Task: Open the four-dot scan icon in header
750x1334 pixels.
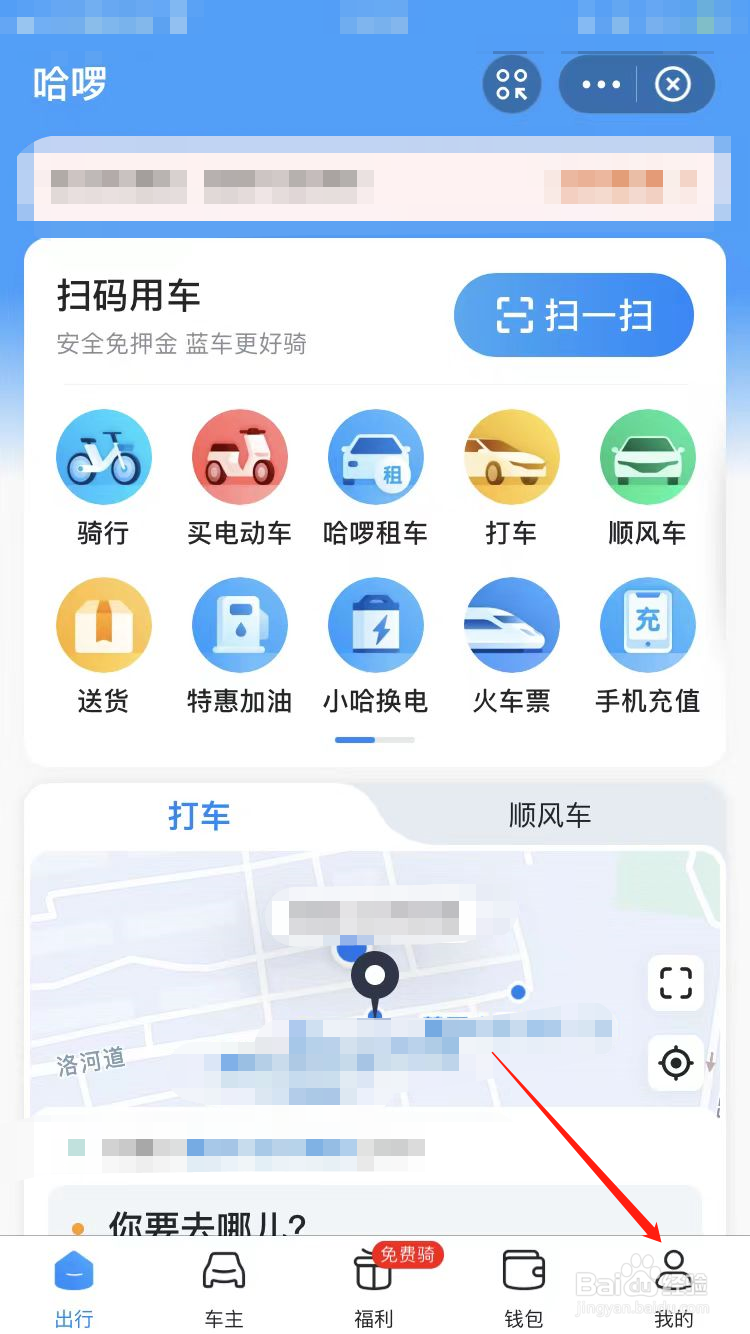Action: click(x=512, y=84)
